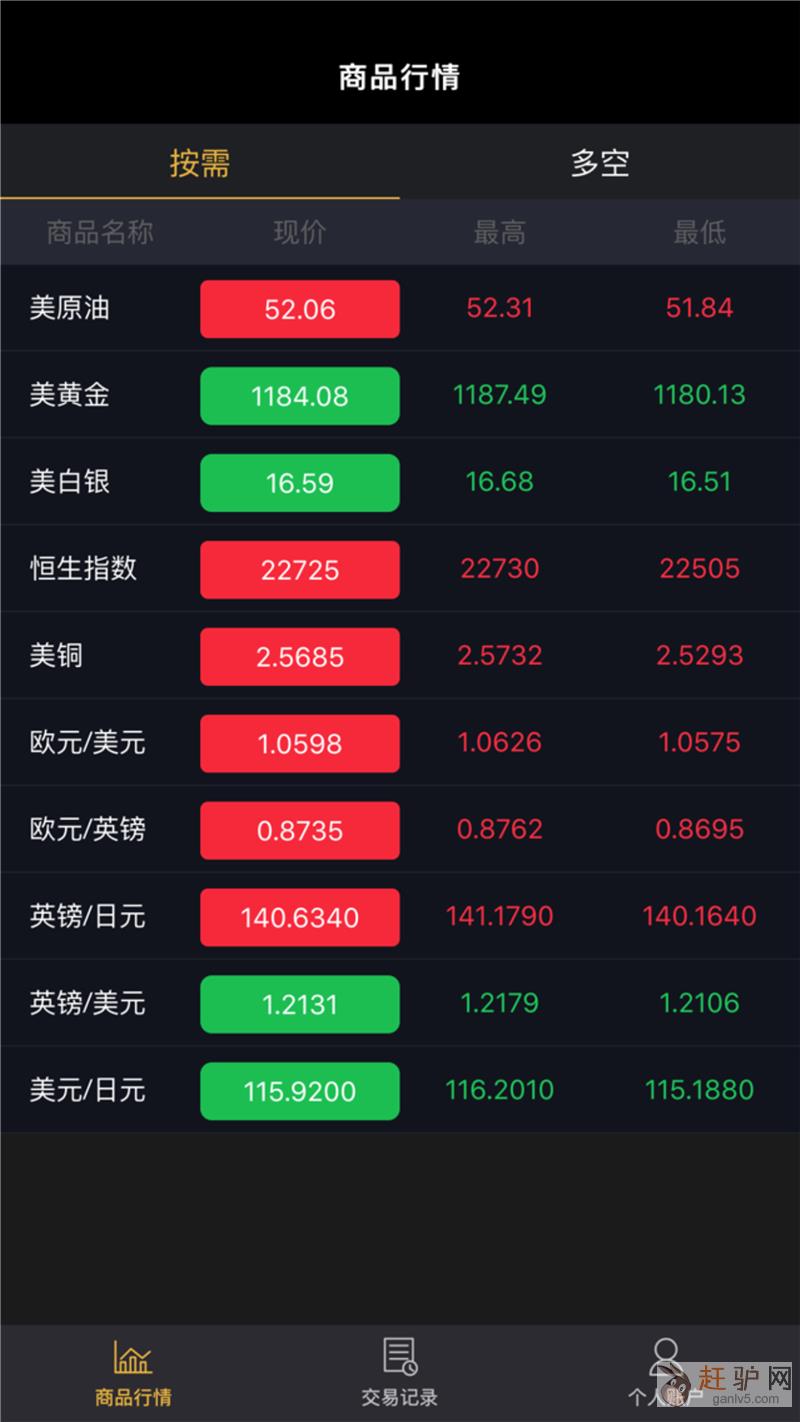Open the 个人账户 tab
The height and width of the screenshot is (1422, 800).
[x=665, y=1373]
